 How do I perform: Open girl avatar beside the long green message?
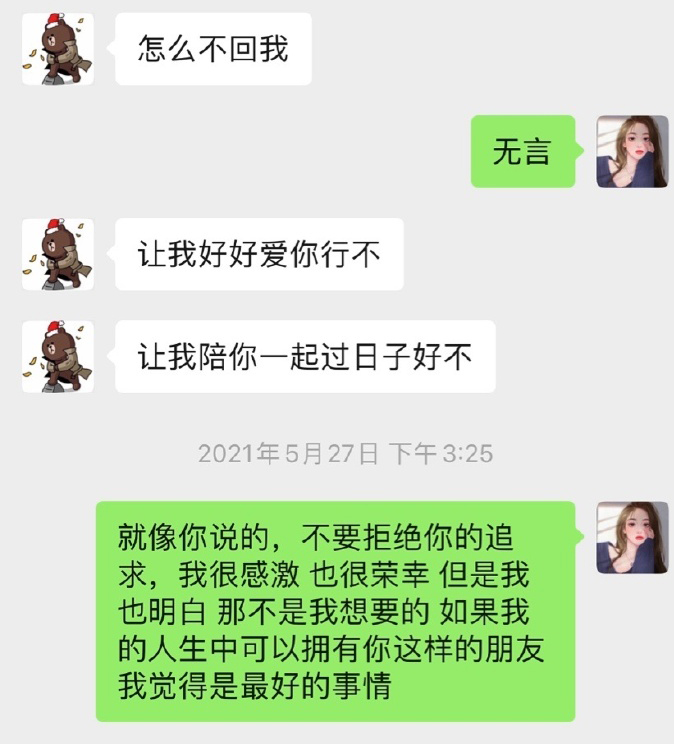632,537
